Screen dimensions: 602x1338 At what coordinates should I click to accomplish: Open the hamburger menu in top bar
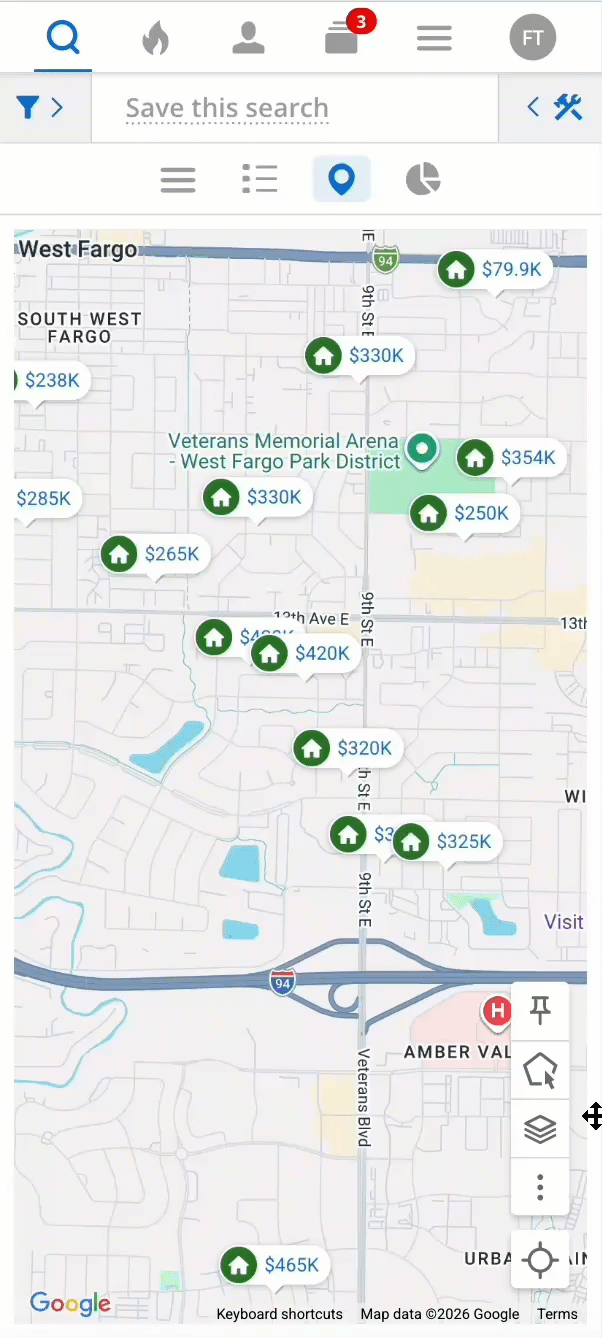click(x=434, y=39)
